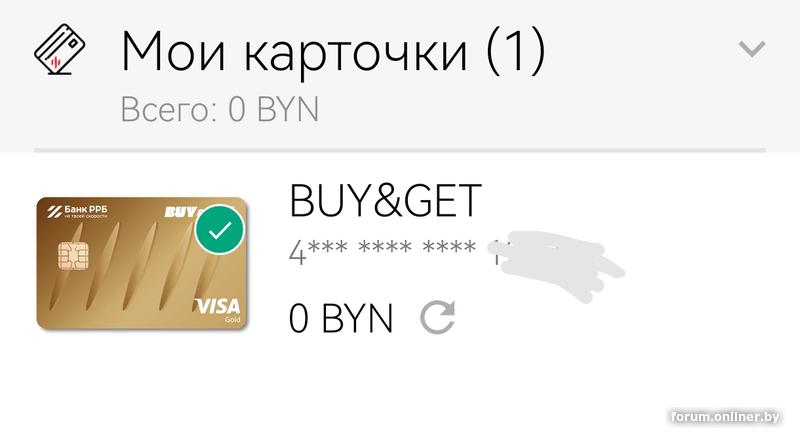The height and width of the screenshot is (438, 800).
Task: Refresh the 0 BYN card balance
Action: tap(437, 318)
